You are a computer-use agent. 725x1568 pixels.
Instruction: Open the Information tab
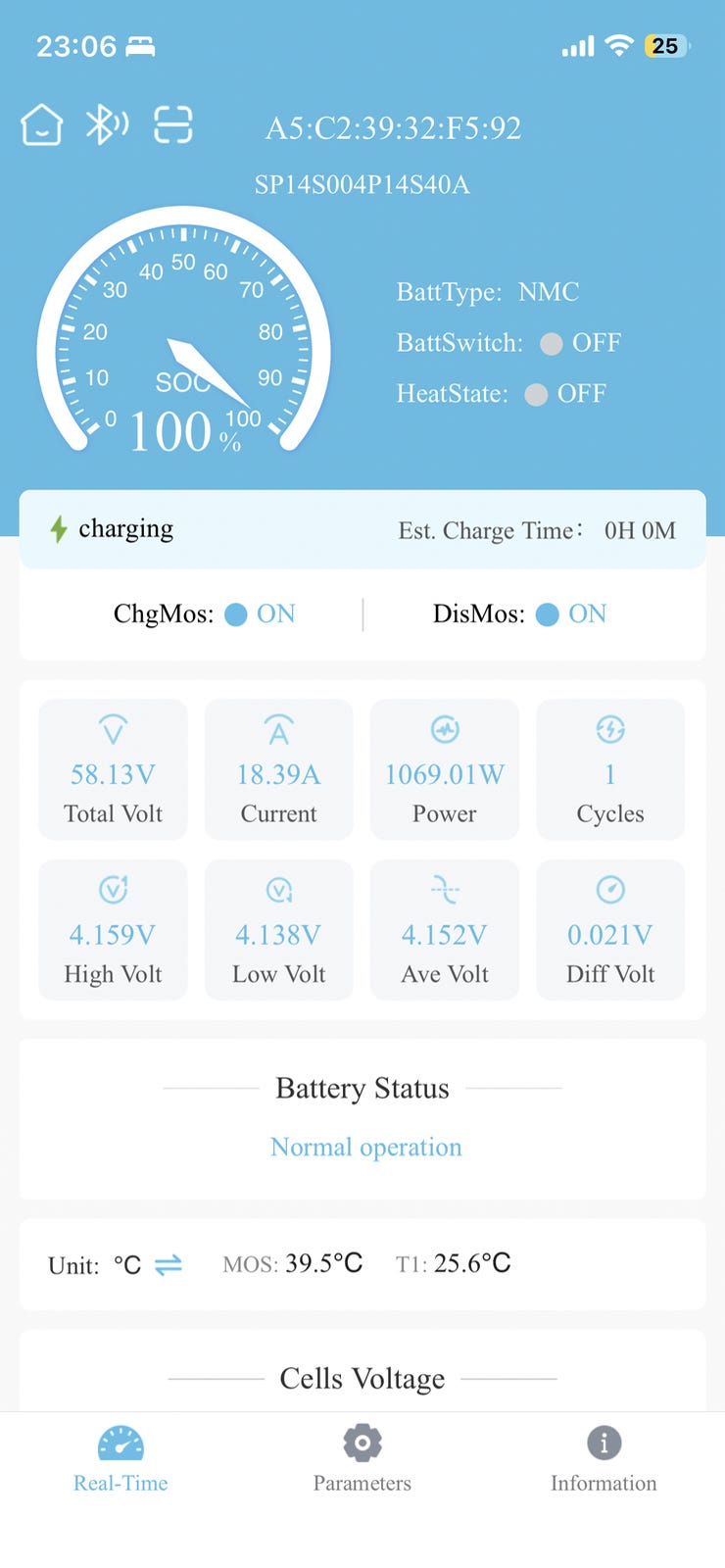click(604, 1459)
